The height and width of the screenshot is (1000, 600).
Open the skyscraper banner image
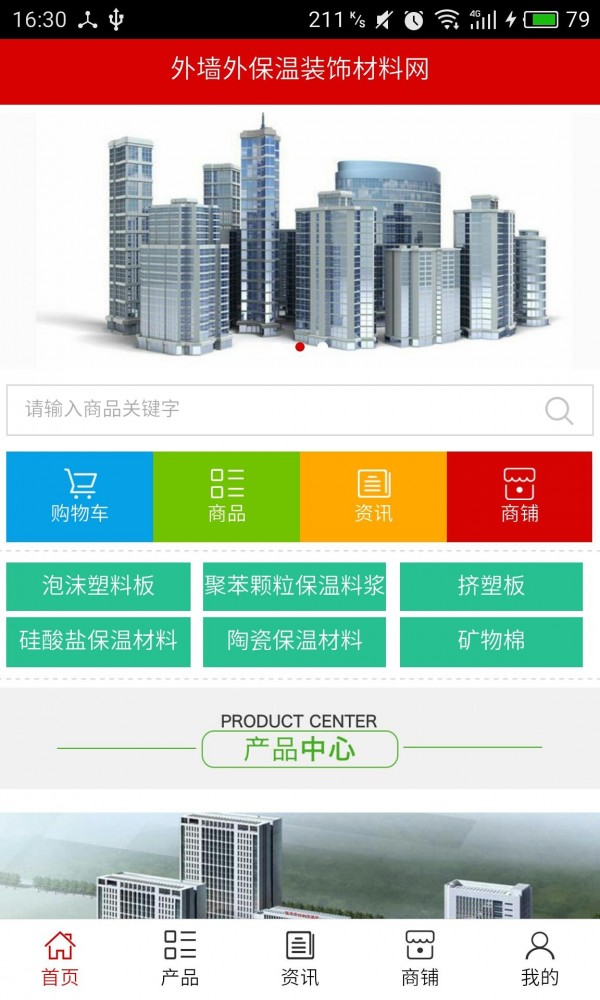(x=300, y=235)
